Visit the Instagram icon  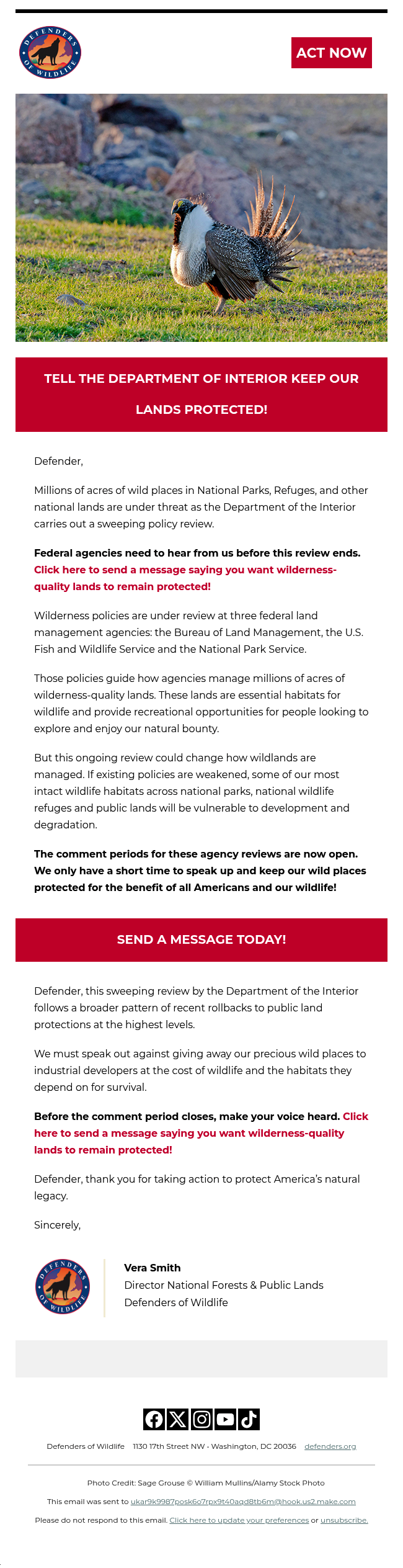pyautogui.click(x=201, y=1419)
